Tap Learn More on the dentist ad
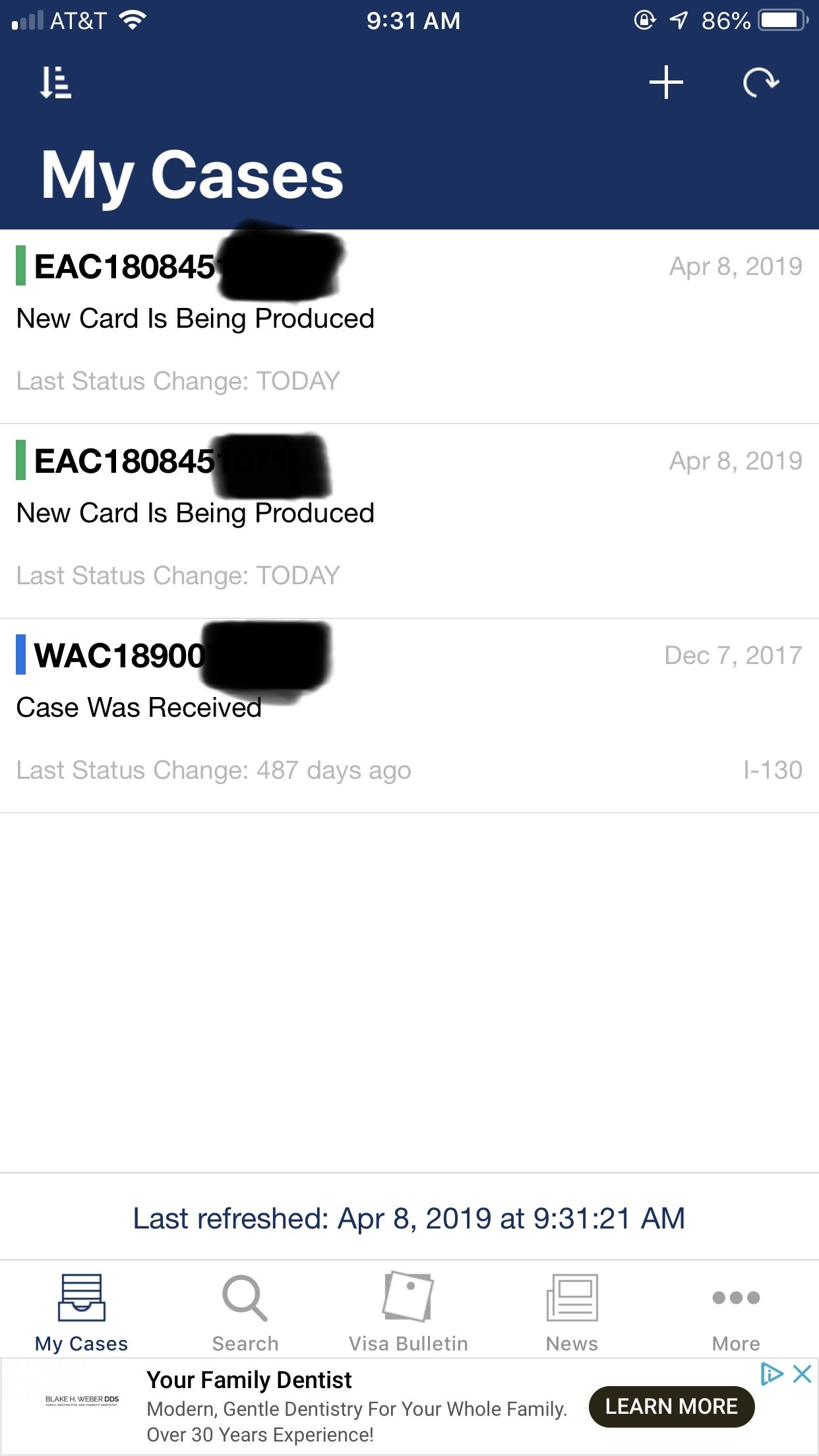This screenshot has width=819, height=1456. pos(671,1407)
